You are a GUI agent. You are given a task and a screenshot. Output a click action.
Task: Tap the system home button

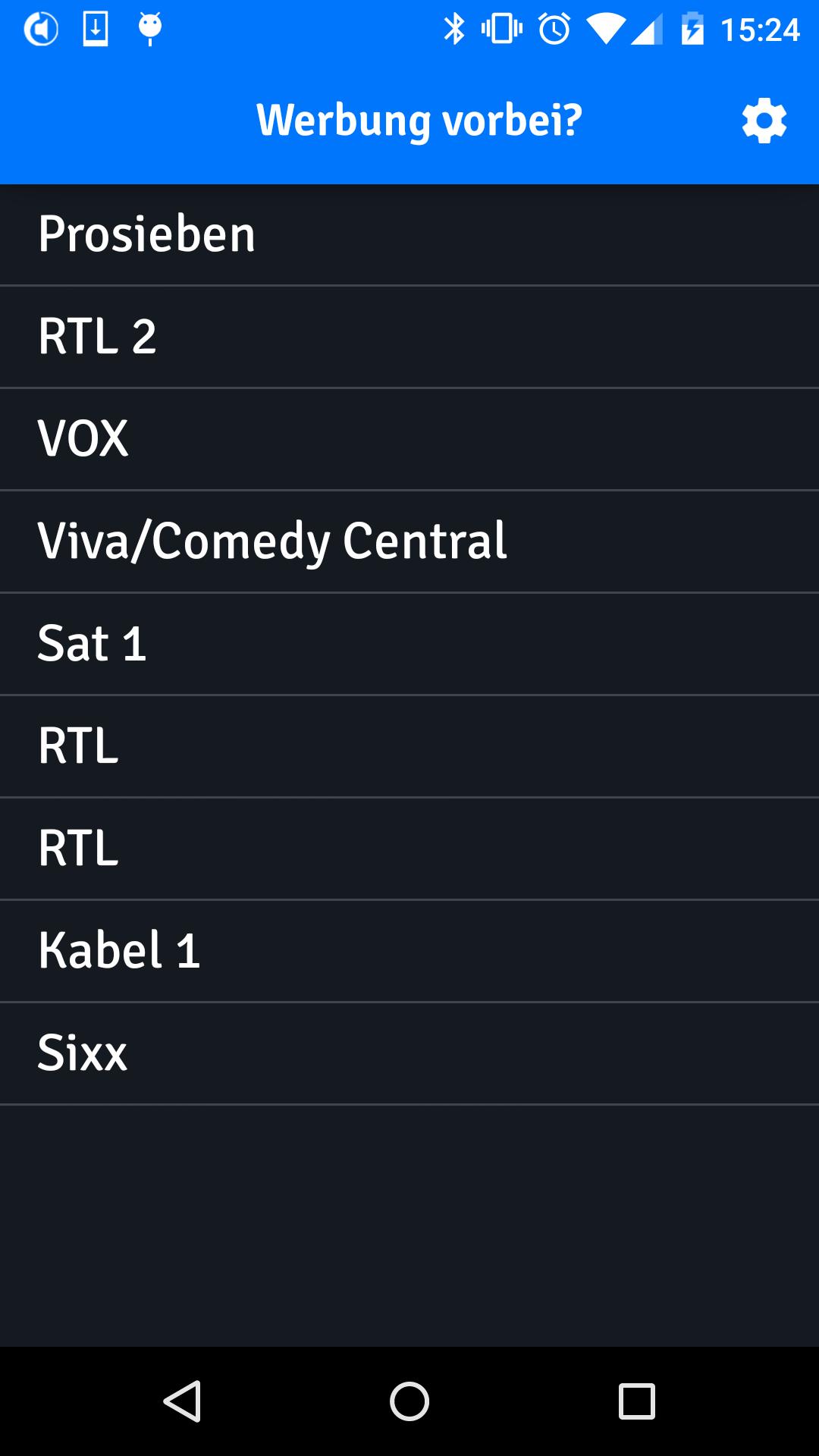[x=409, y=1401]
